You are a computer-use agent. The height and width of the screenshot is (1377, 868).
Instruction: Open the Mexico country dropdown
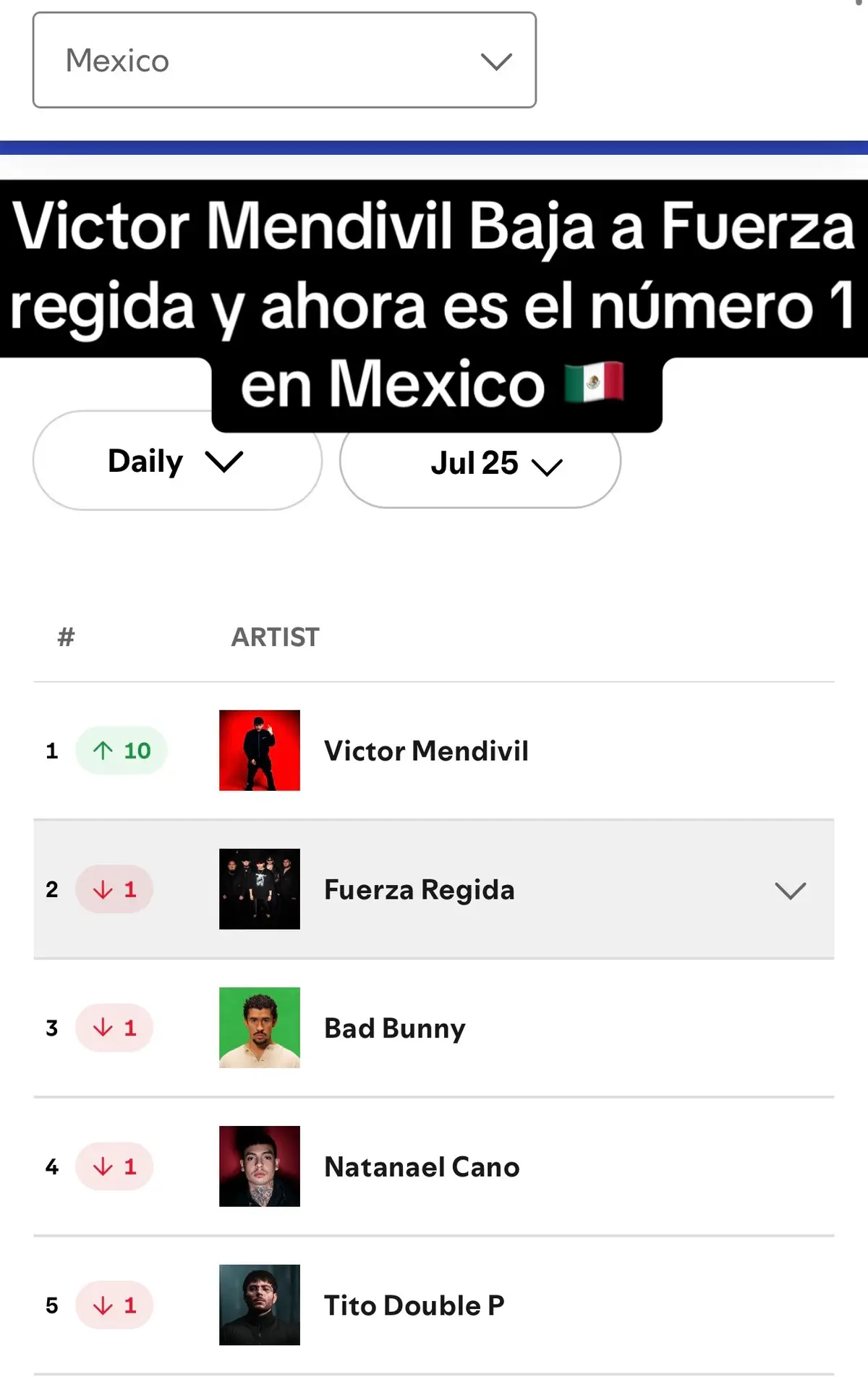[284, 61]
